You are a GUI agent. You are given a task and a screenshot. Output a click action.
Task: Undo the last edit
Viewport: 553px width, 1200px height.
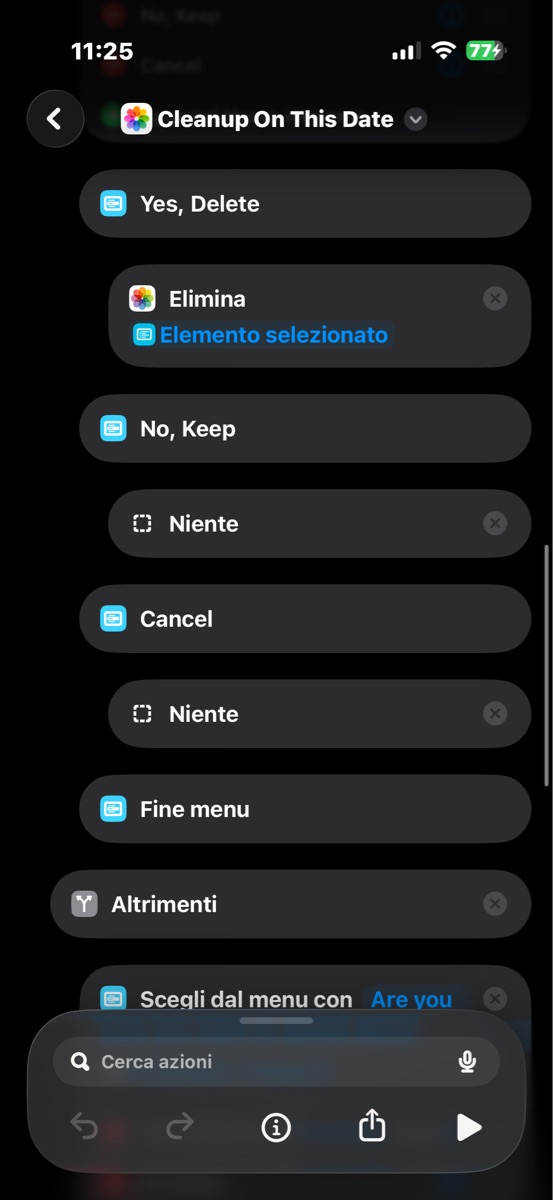click(x=84, y=1127)
